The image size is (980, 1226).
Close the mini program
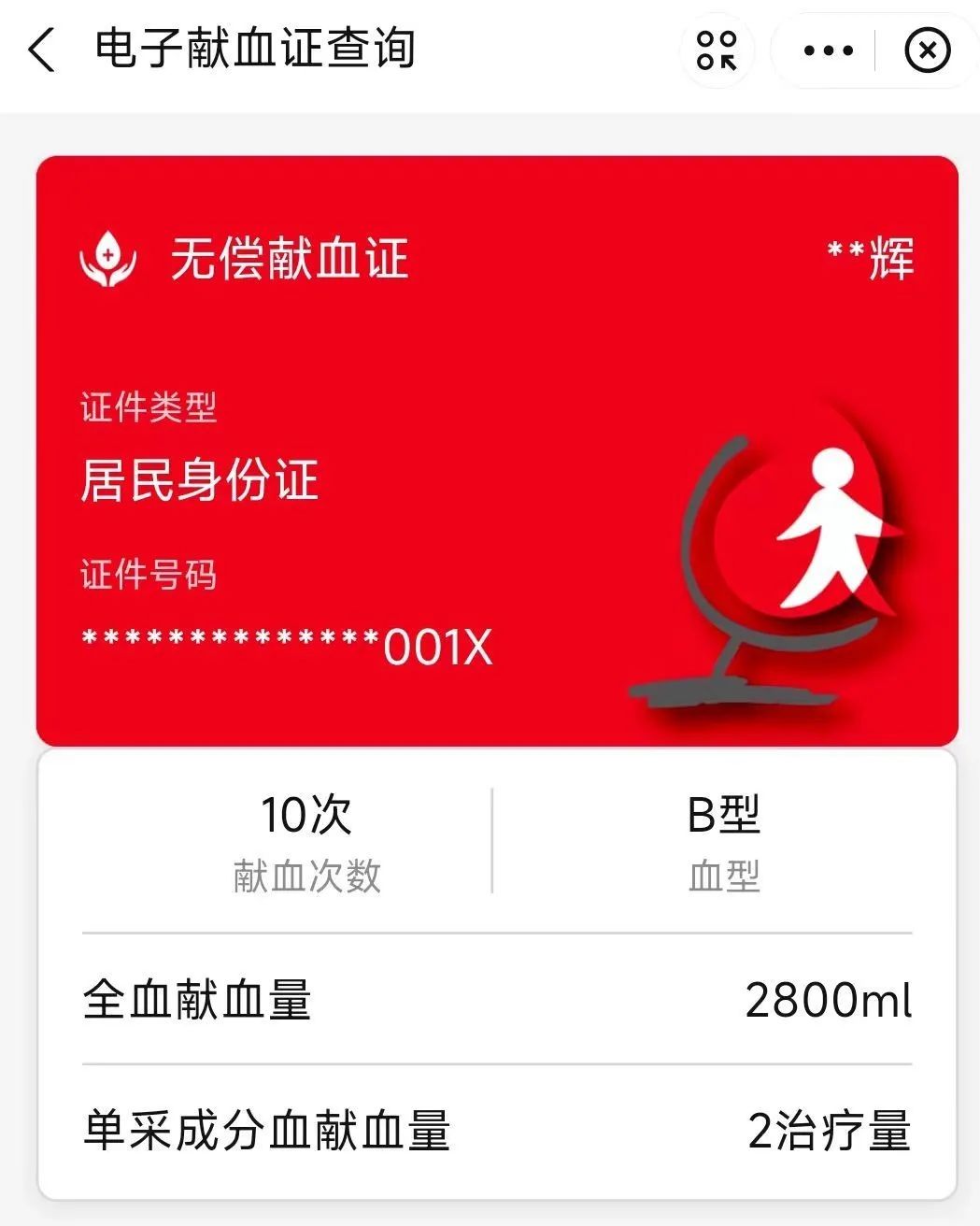click(927, 50)
